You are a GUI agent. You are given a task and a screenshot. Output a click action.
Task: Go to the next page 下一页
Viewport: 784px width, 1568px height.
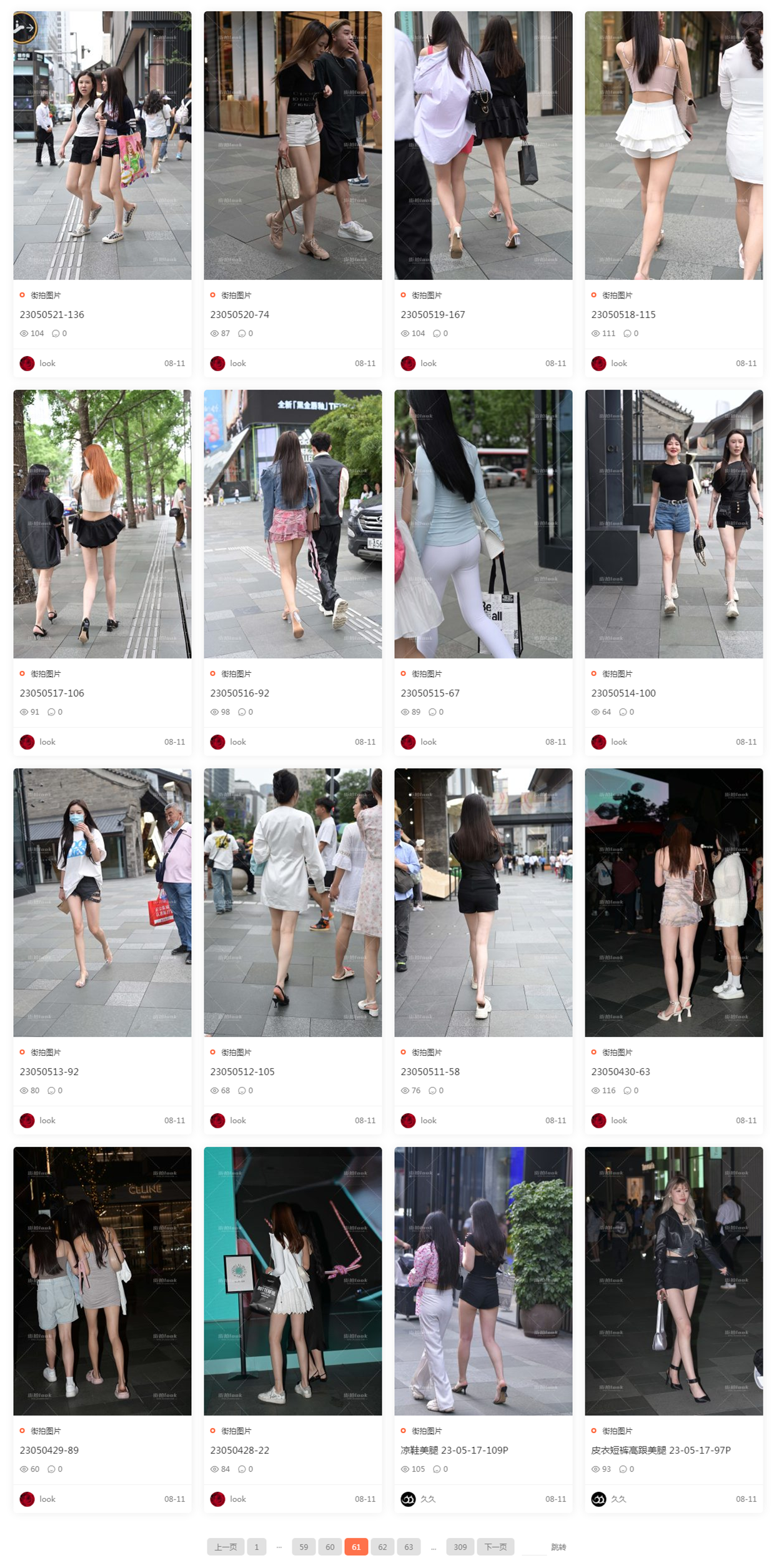click(495, 1547)
